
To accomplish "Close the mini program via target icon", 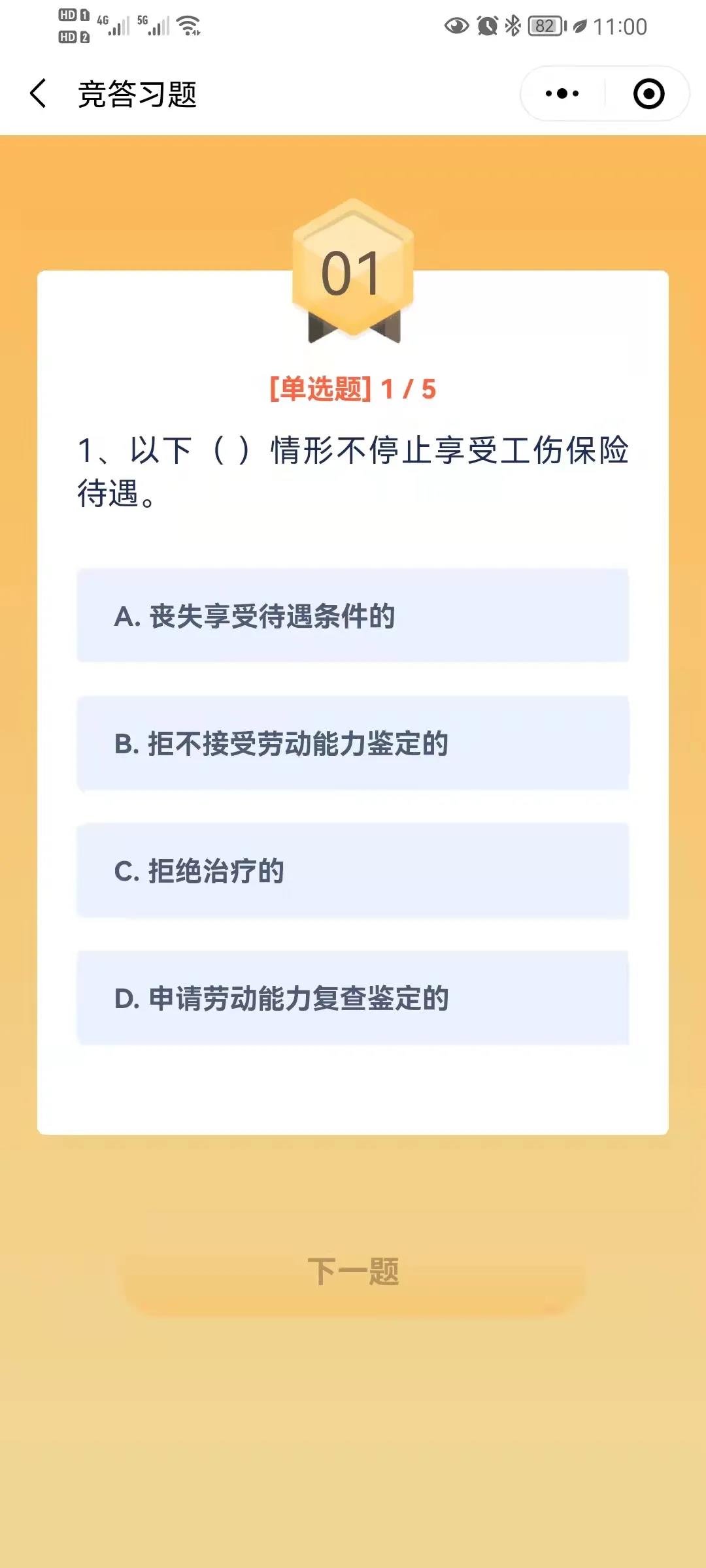I will 648,93.
